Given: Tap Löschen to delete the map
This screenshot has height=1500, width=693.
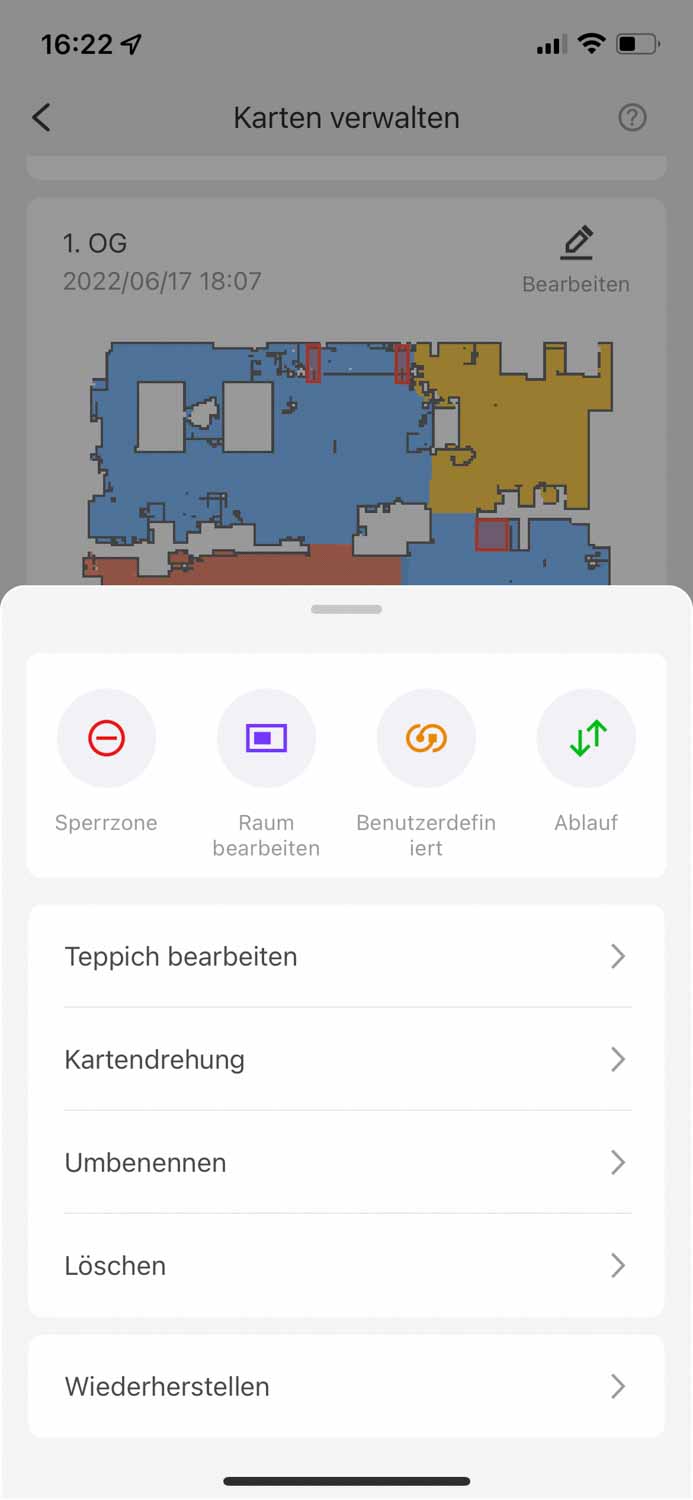Looking at the screenshot, I should point(346,1266).
